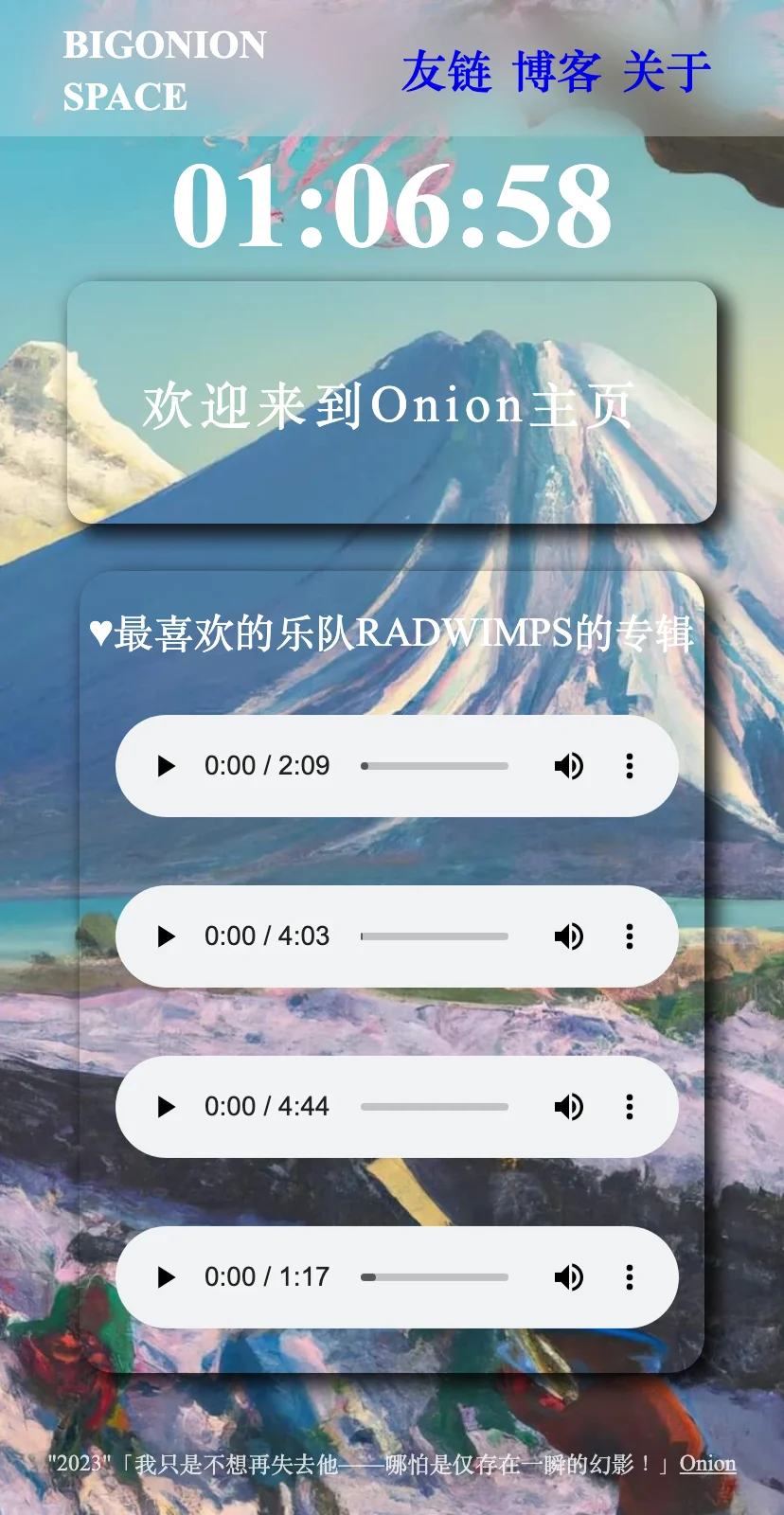This screenshot has width=784, height=1515.
Task: Tap the 2:09 track's seek bar
Action: (435, 766)
